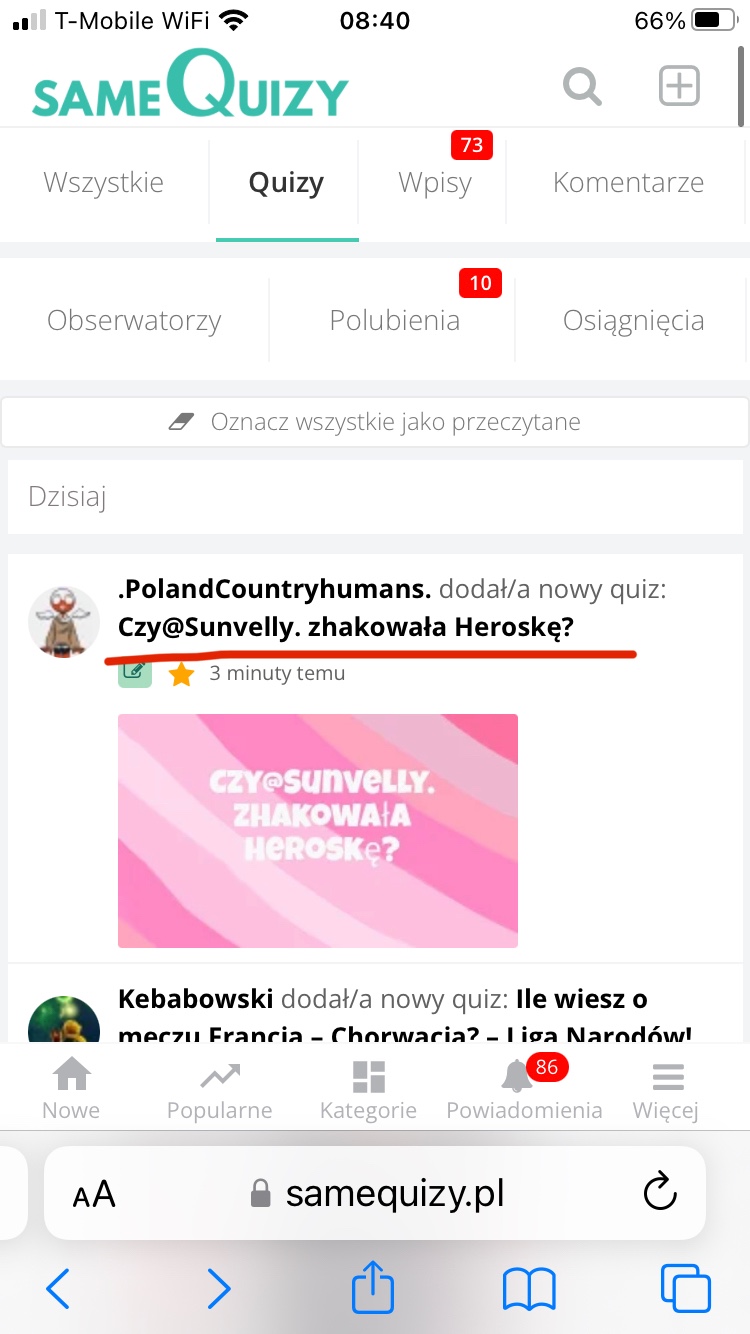This screenshot has width=750, height=1334.
Task: Open the Polubienia tab
Action: 395,321
